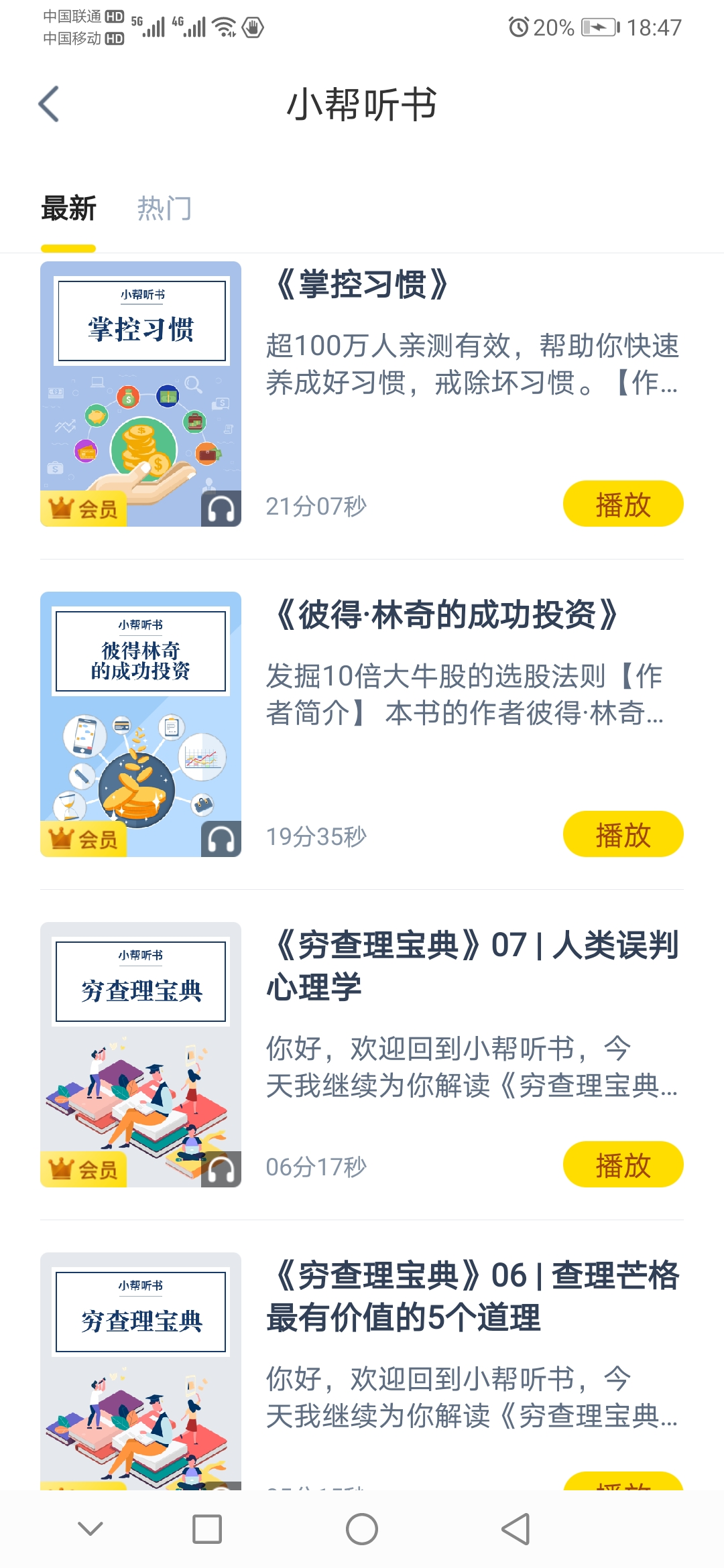724x1568 pixels.
Task: Open the 掌控习惯 cover image
Action: (x=141, y=394)
